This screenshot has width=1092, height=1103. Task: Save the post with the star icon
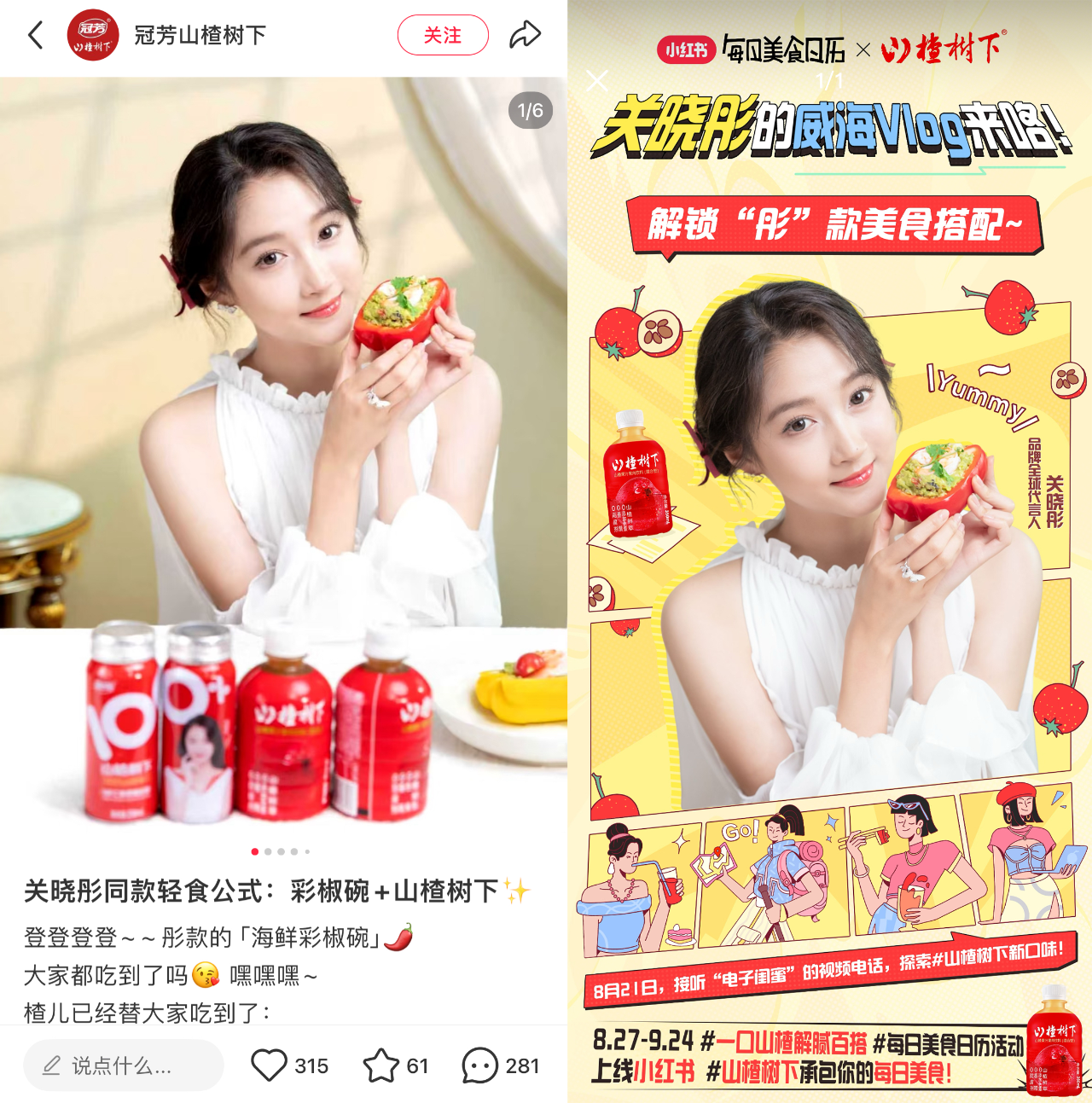381,1065
